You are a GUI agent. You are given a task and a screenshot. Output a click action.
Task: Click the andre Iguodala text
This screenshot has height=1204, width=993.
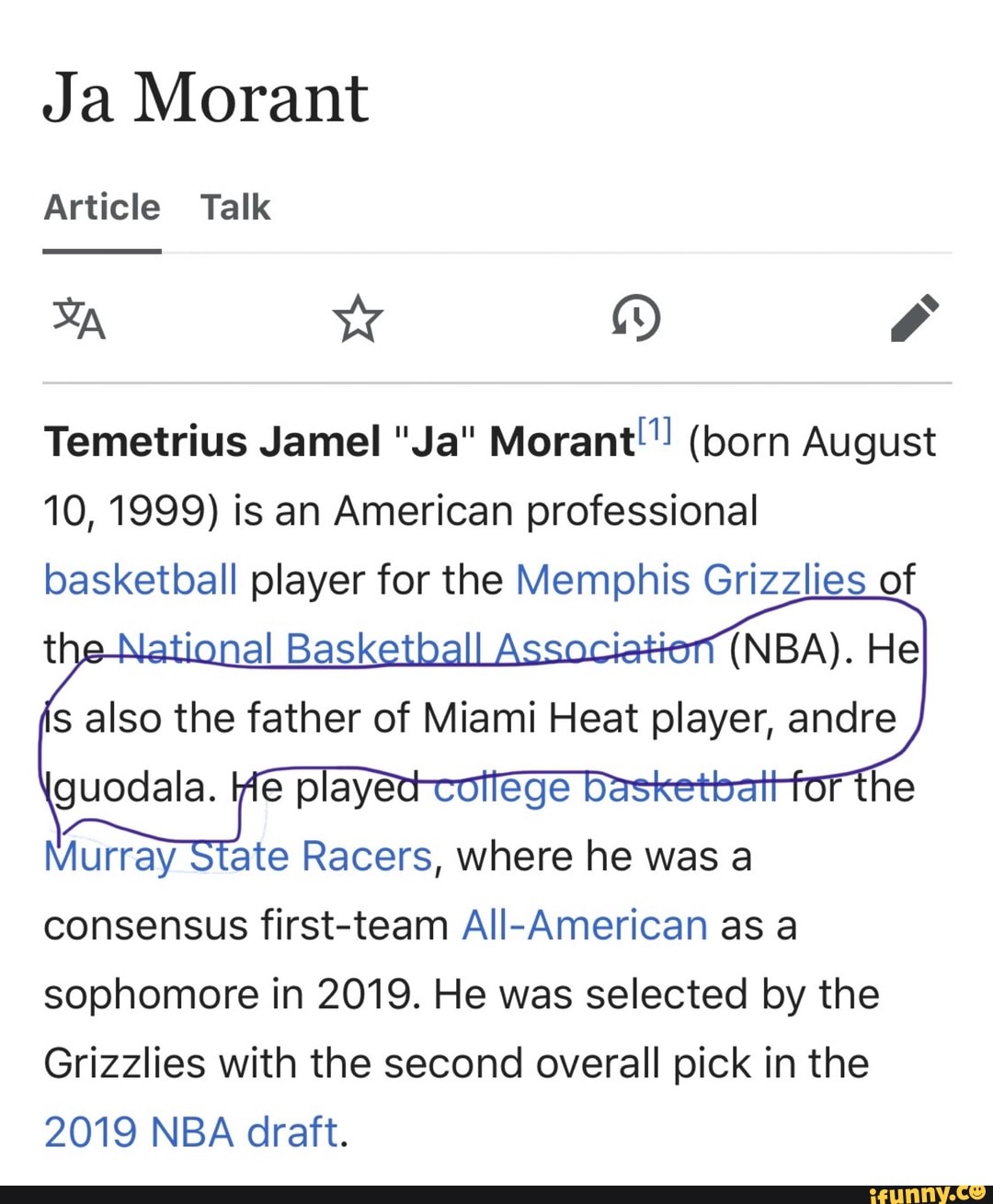click(843, 718)
